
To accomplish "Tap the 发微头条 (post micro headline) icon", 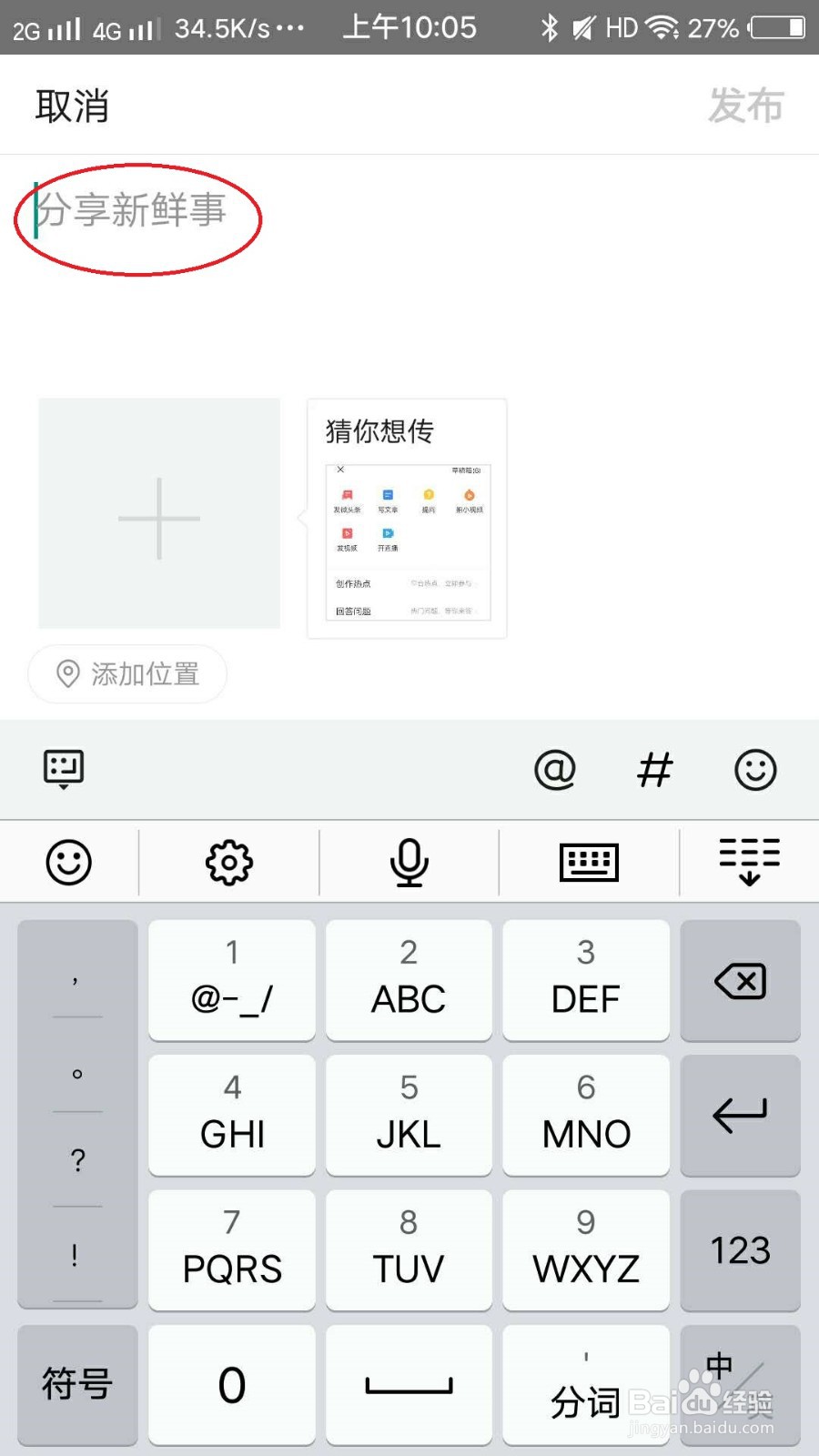I will (348, 496).
